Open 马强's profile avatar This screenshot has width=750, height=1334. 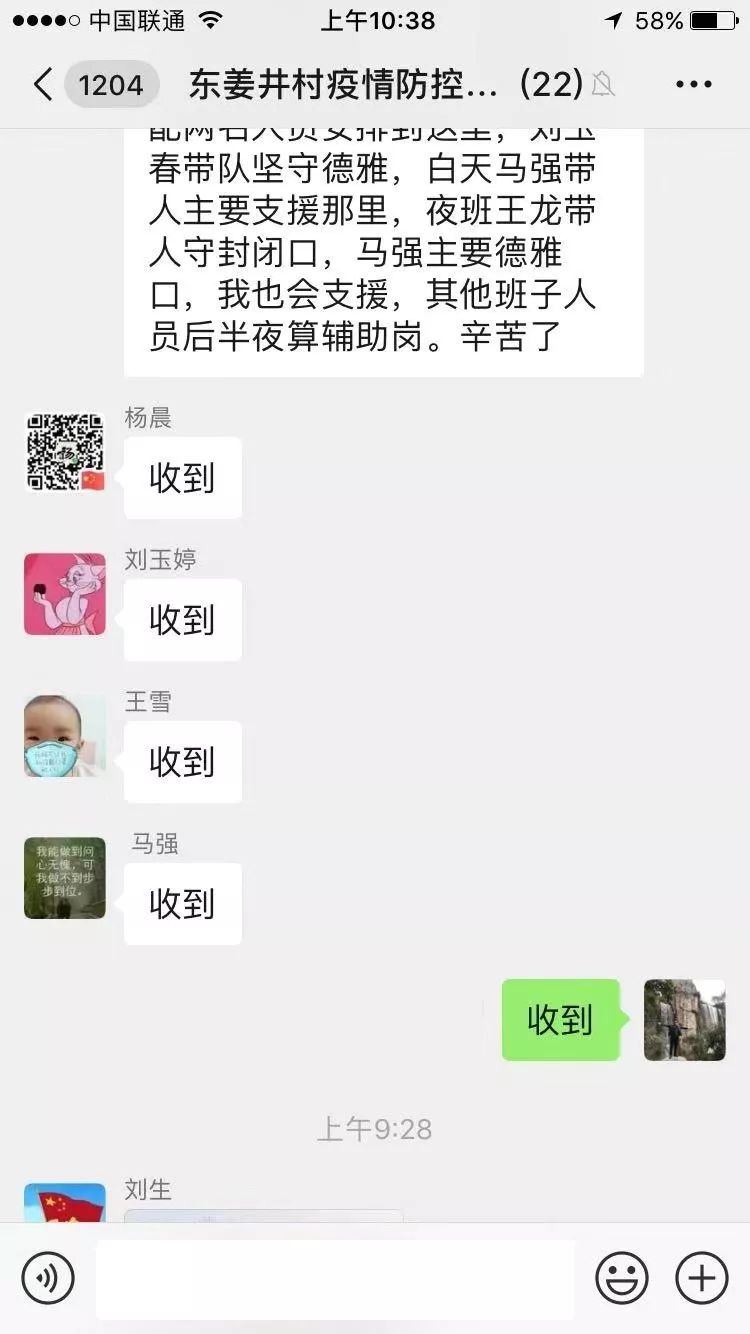click(x=65, y=878)
